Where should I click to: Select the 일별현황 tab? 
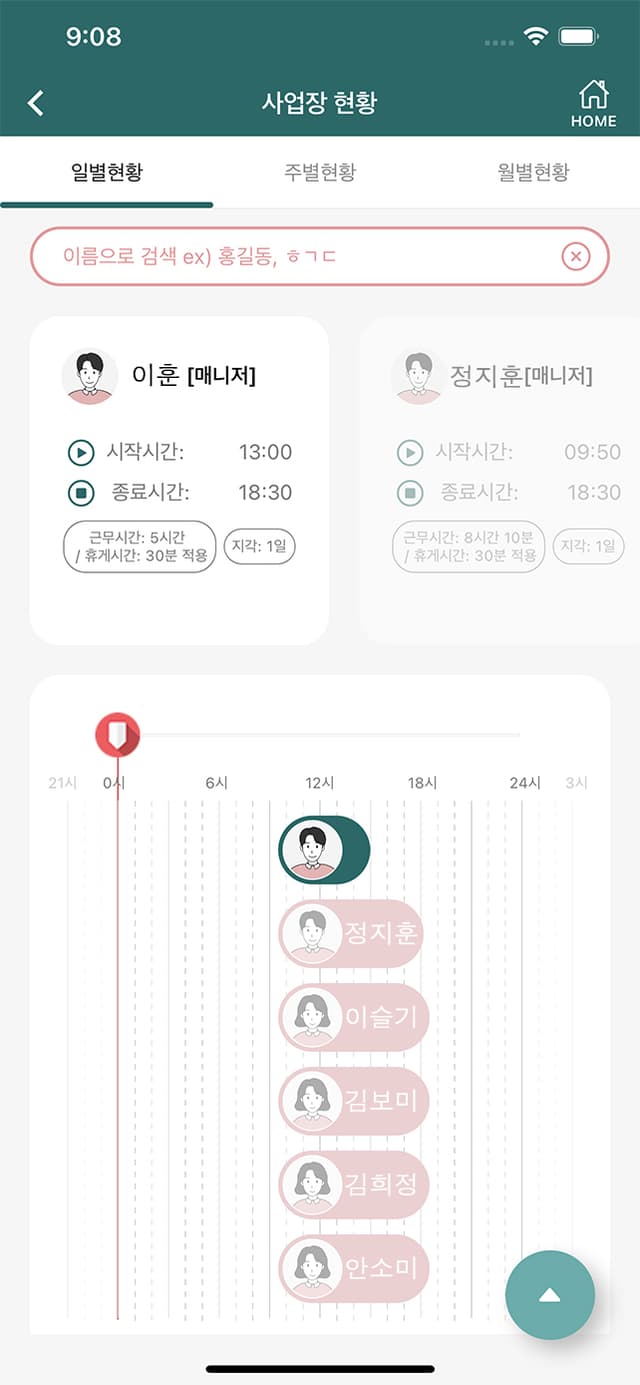pos(107,172)
